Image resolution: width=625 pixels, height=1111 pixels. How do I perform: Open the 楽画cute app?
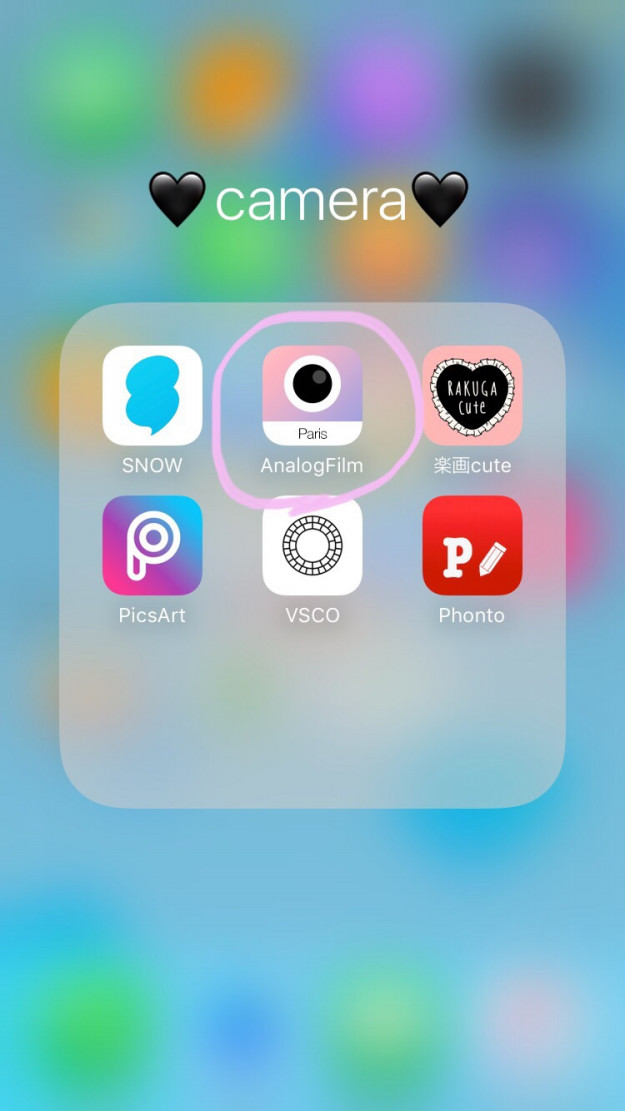click(x=472, y=396)
